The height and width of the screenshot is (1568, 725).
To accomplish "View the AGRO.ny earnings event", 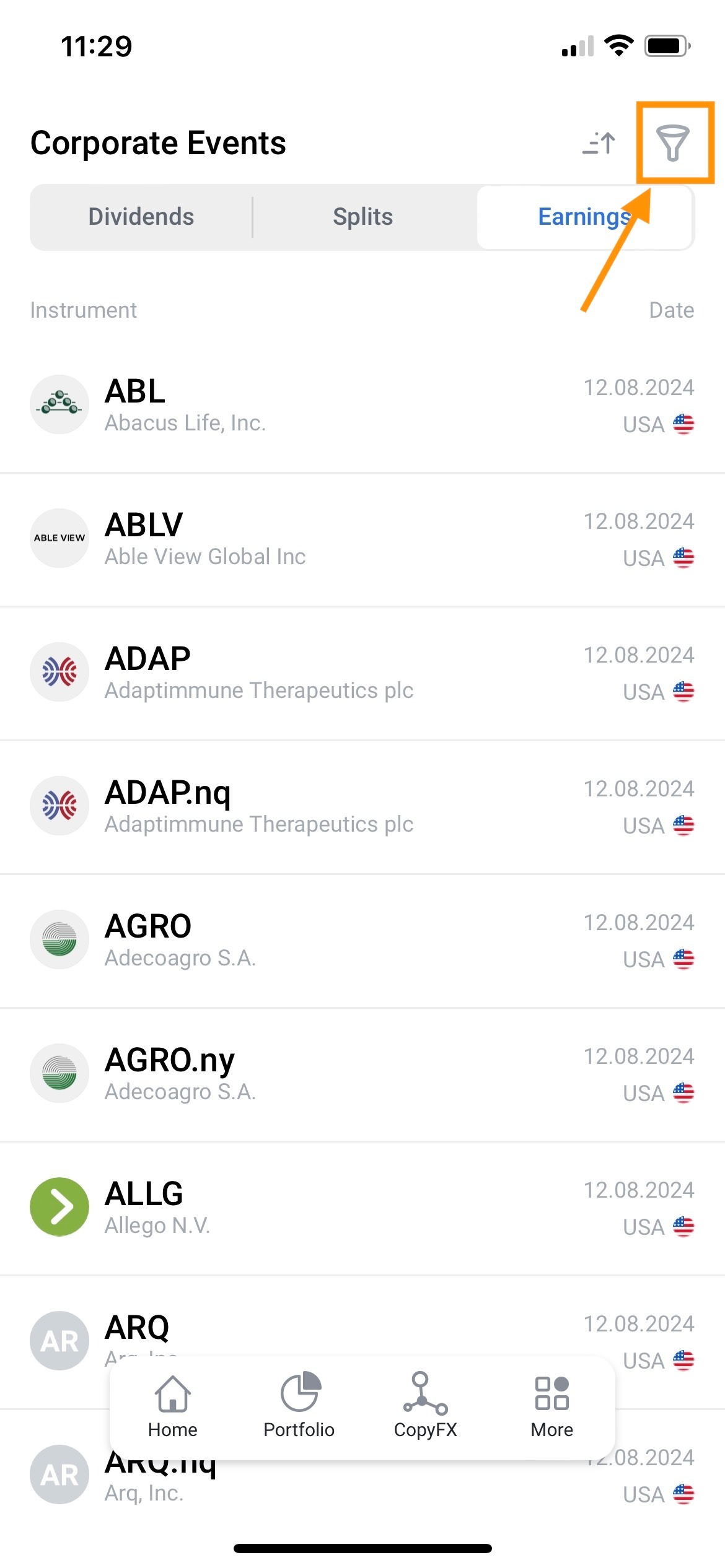I will 362,1074.
